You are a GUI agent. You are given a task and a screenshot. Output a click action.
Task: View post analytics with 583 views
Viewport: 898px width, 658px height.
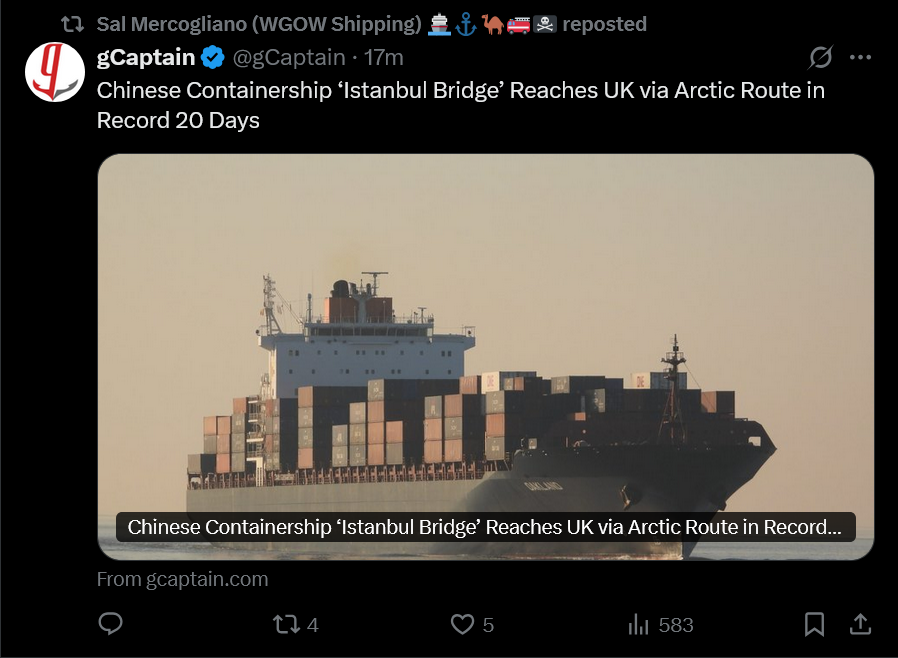coord(660,625)
